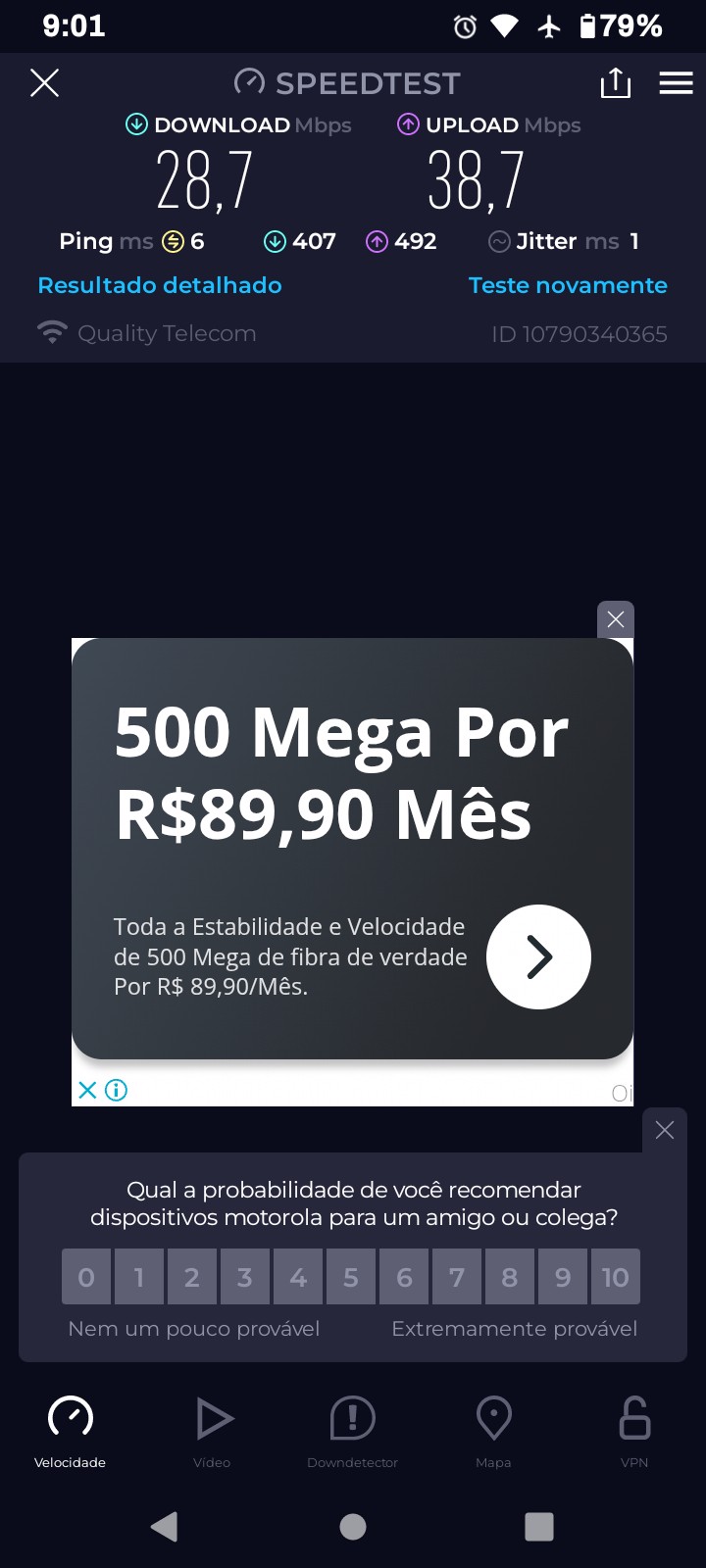Switch to the VPN tab

(634, 1431)
